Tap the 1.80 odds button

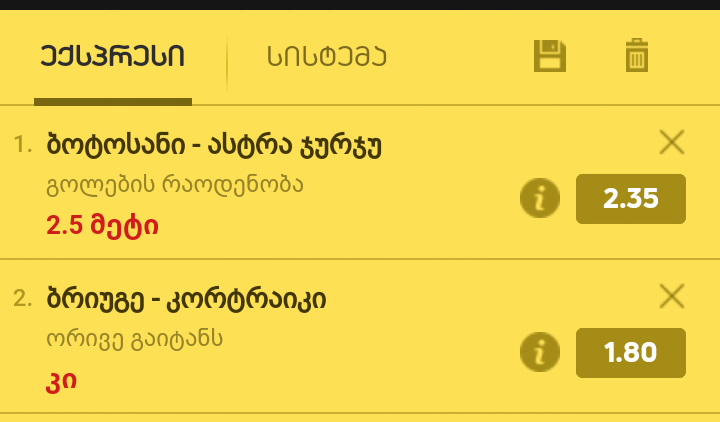coord(630,352)
